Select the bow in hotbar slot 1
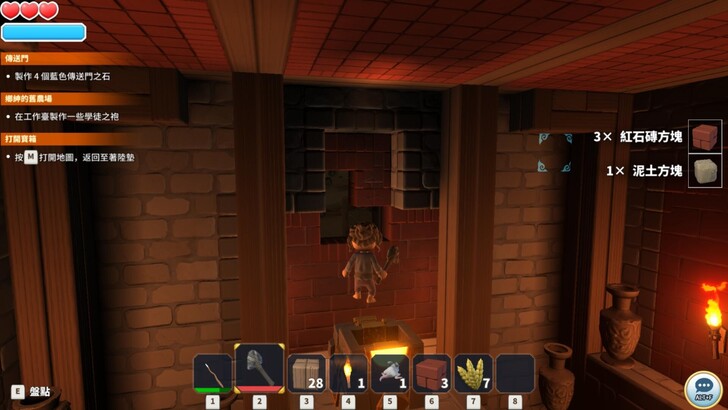This screenshot has height=410, width=728. (x=212, y=373)
